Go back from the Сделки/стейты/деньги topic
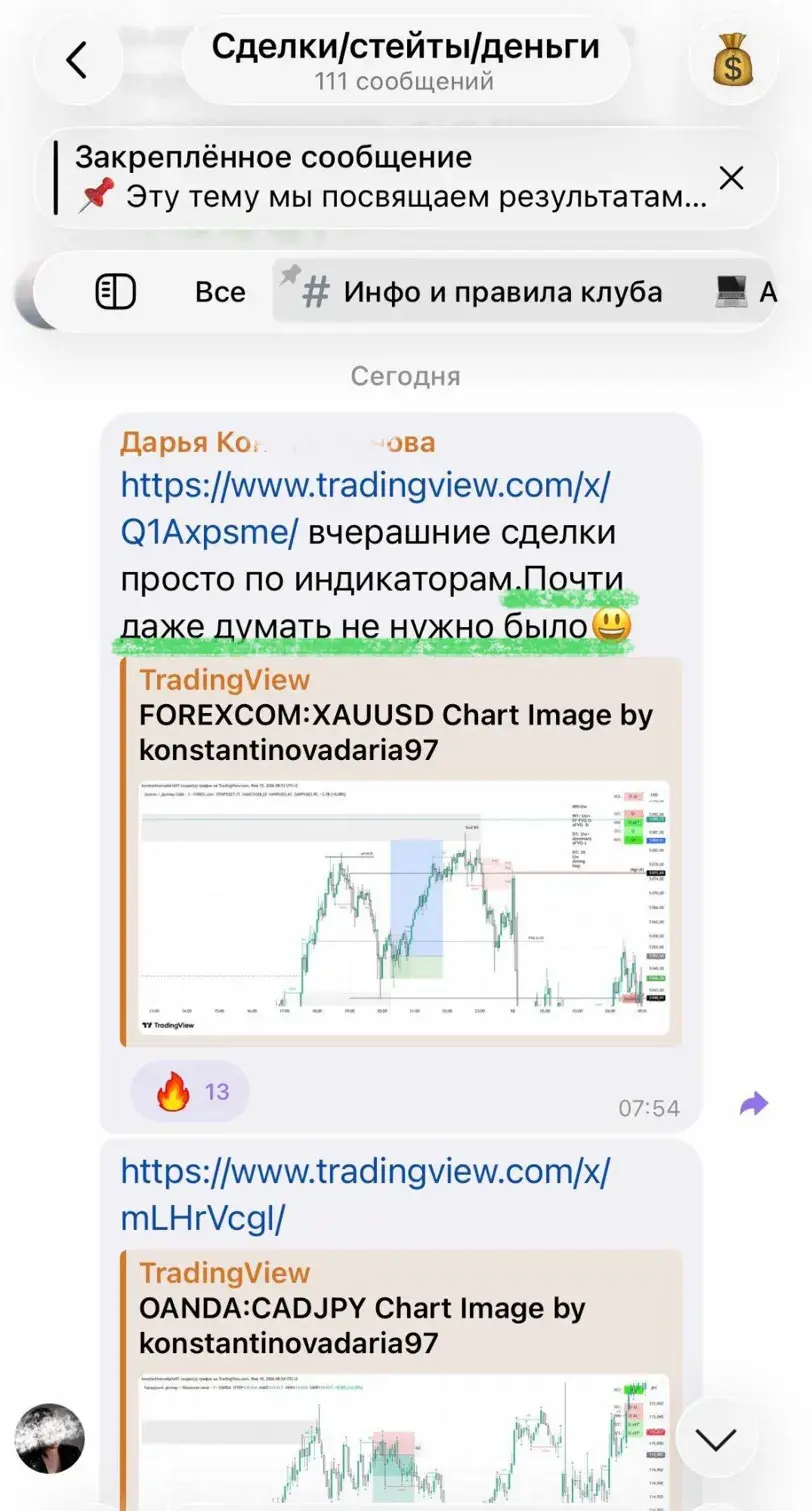Image resolution: width=812 pixels, height=1511 pixels. pyautogui.click(x=77, y=61)
